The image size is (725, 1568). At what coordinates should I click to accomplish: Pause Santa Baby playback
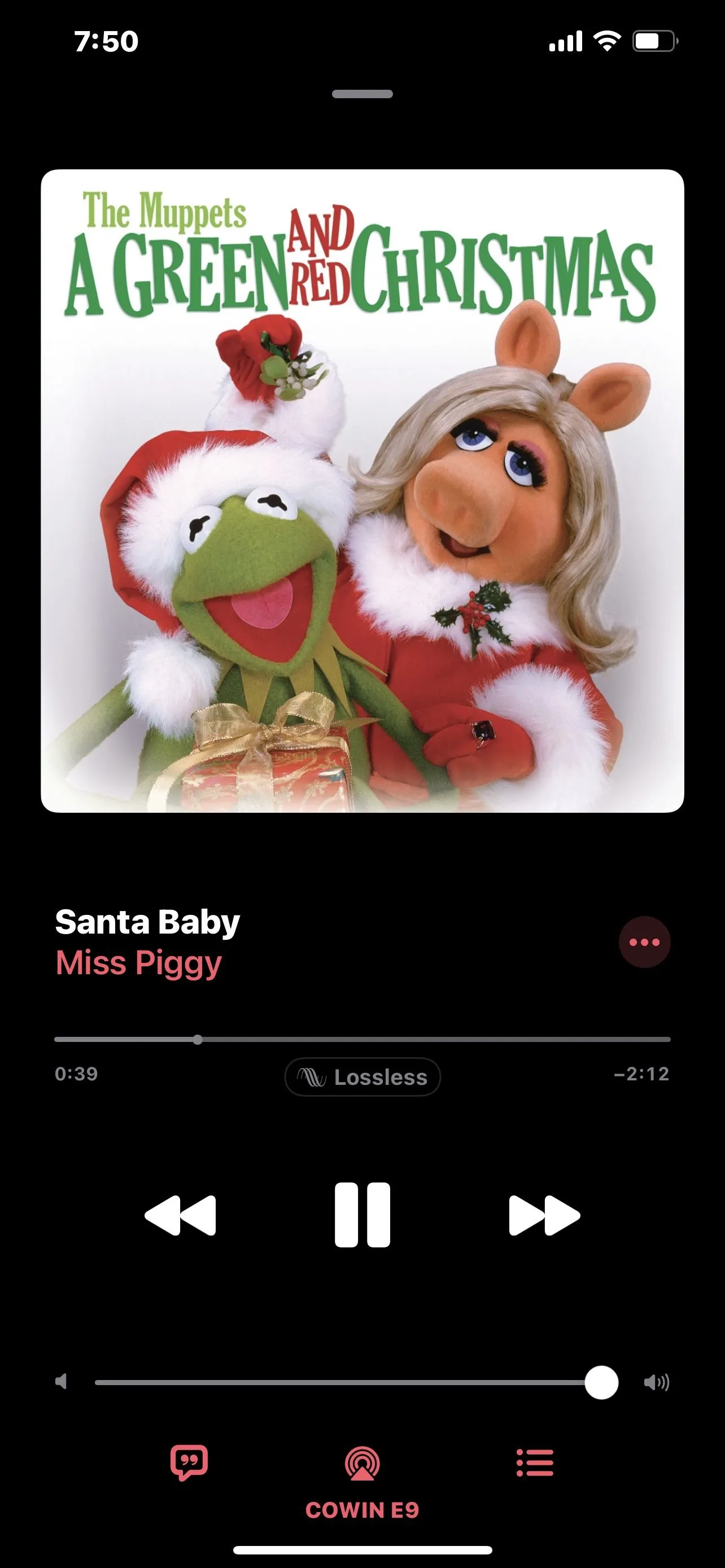click(x=362, y=1216)
